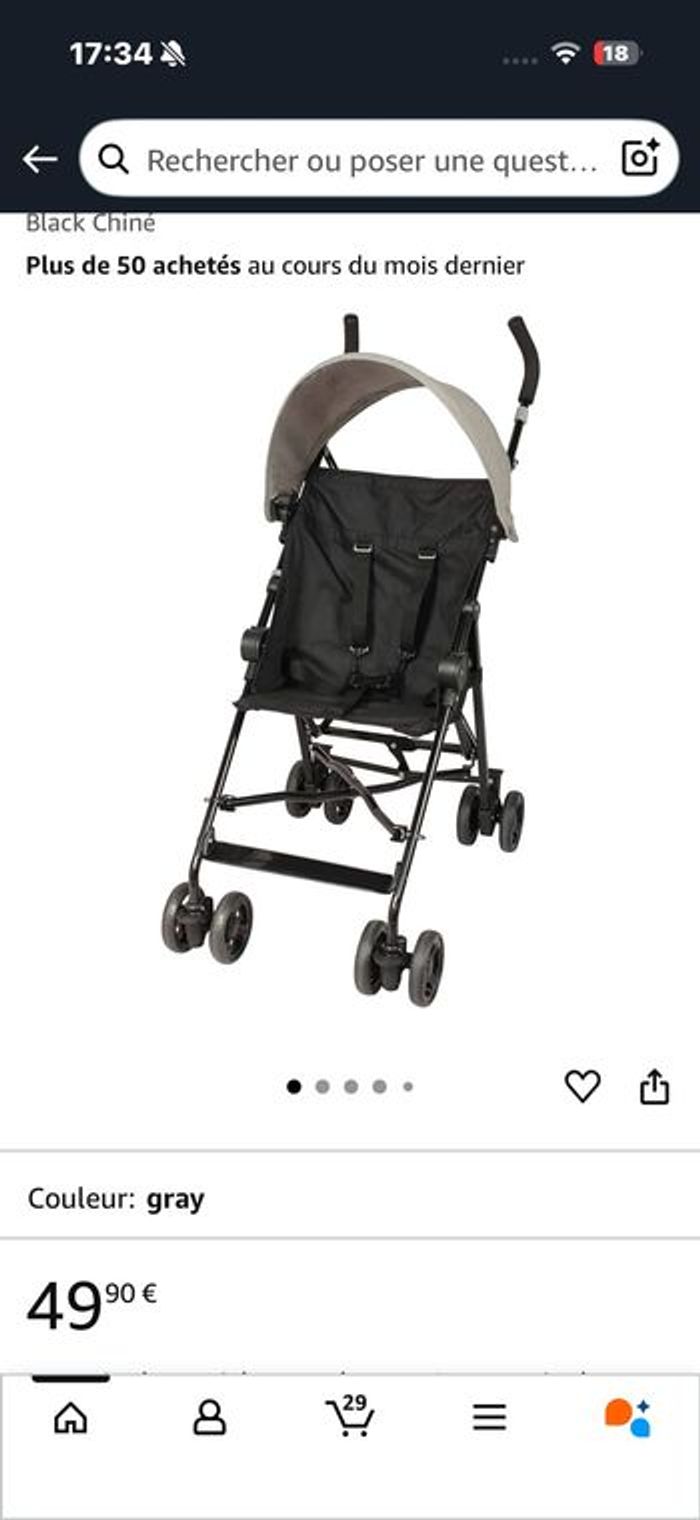Add stroller to wish list heart
The image size is (700, 1520).
(x=582, y=1086)
